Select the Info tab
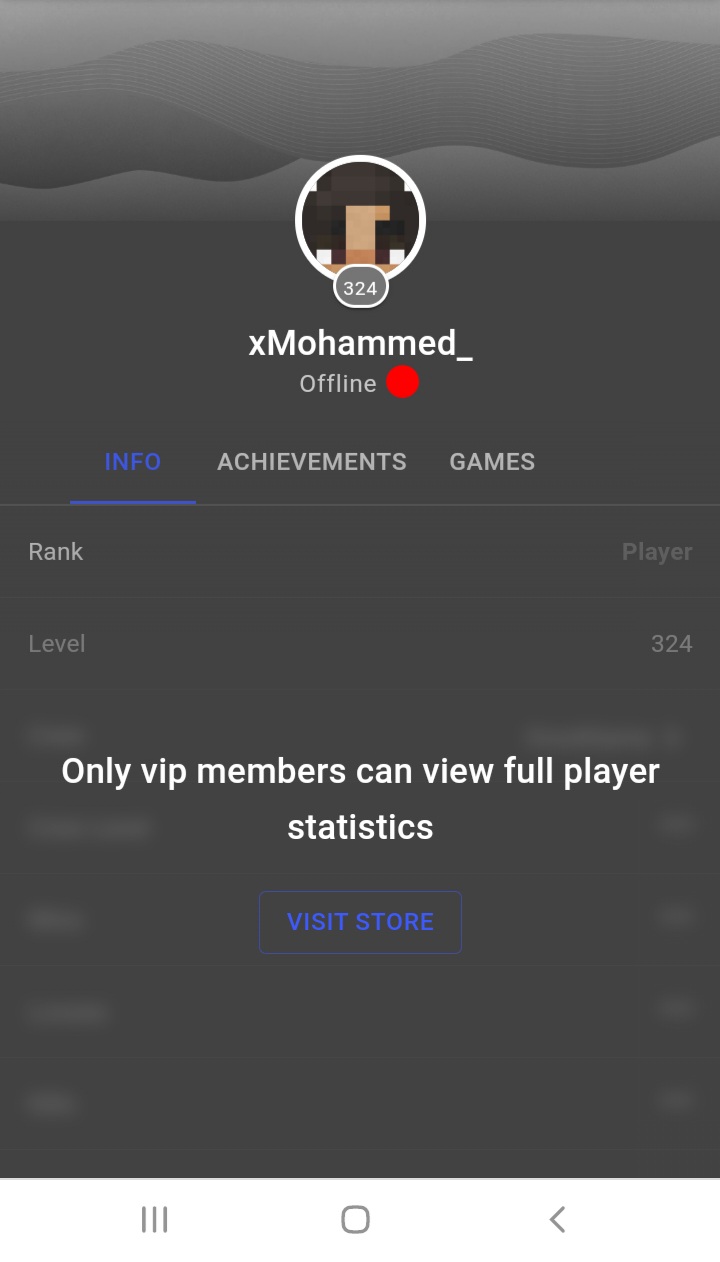Screen dimensions: 720x1262 (x=133, y=462)
